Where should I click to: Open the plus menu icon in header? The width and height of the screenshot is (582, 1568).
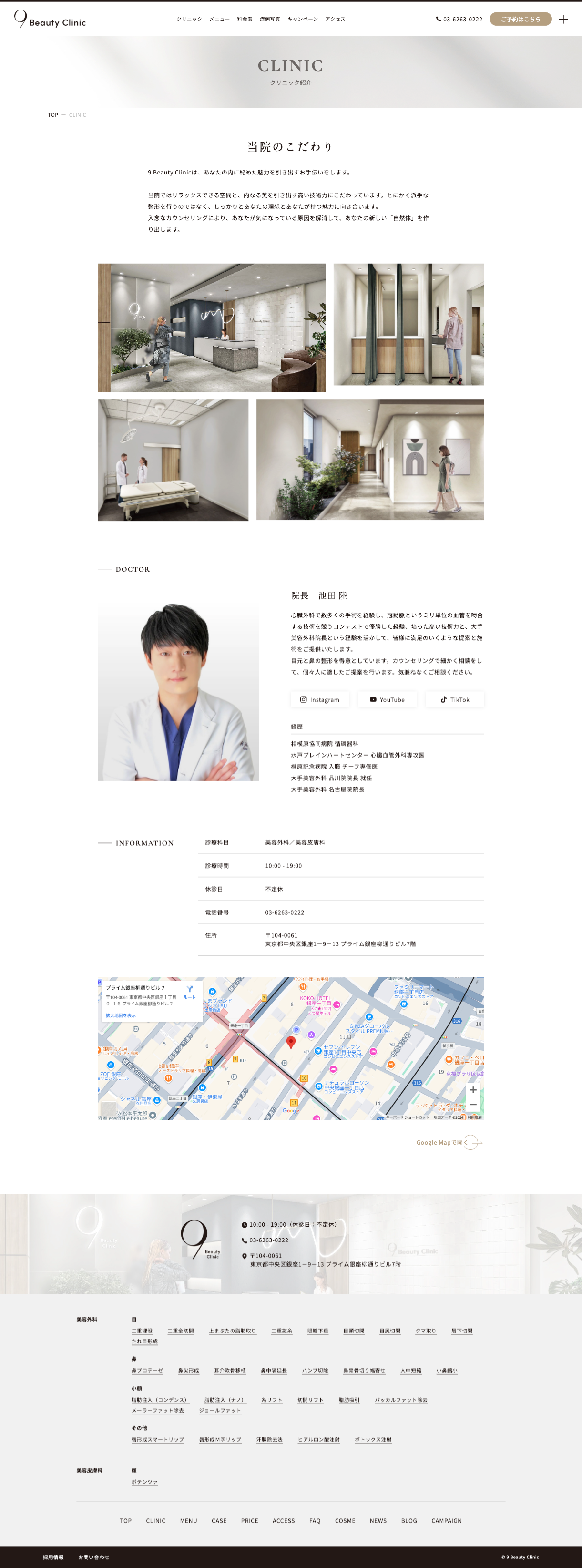tap(563, 20)
